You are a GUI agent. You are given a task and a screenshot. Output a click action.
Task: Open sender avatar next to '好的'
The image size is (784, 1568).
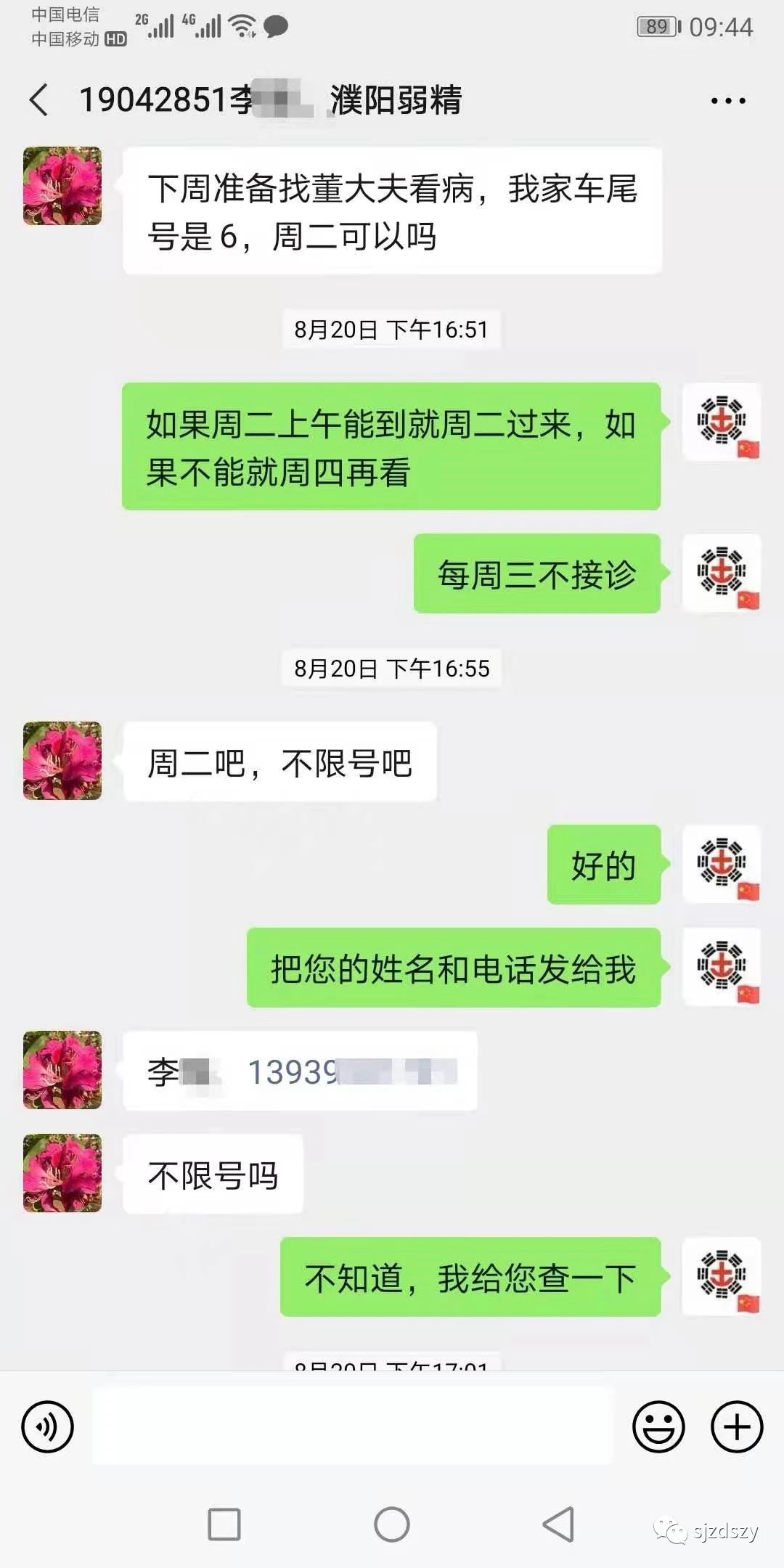(722, 864)
